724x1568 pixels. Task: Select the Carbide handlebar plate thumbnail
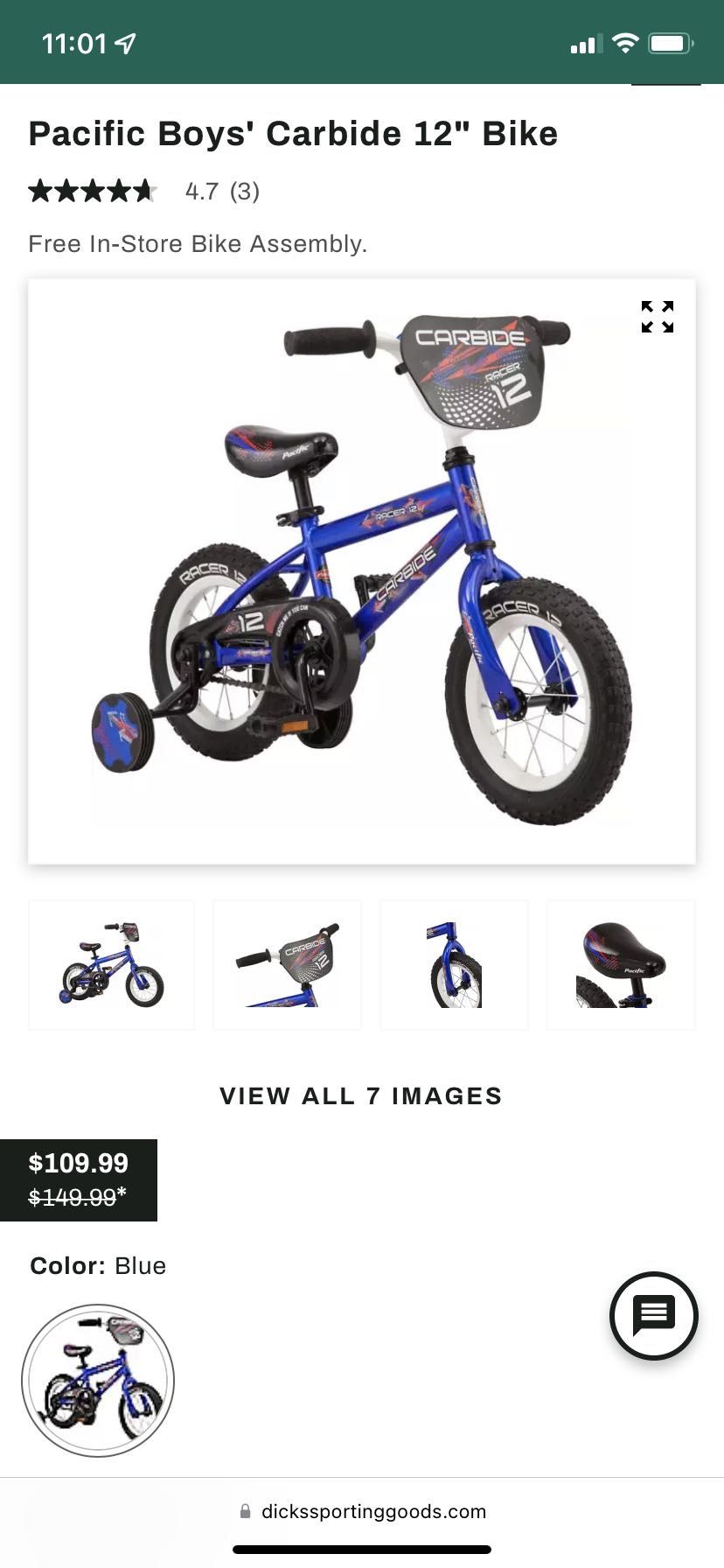coord(287,964)
